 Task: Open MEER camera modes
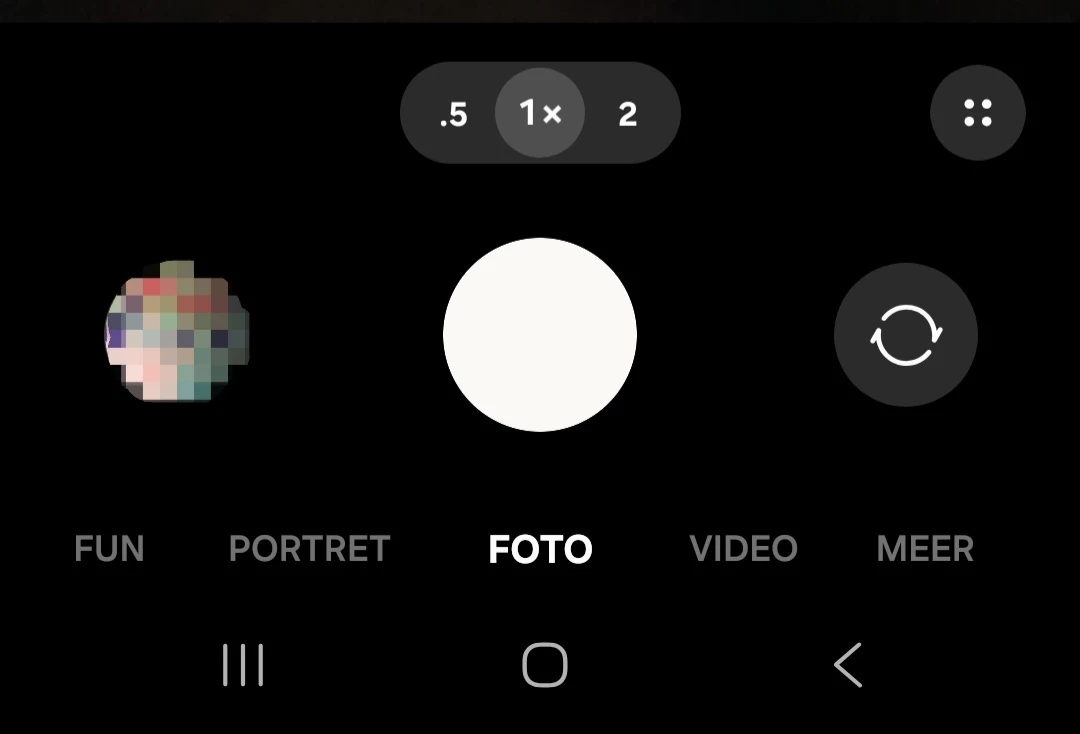(x=925, y=549)
